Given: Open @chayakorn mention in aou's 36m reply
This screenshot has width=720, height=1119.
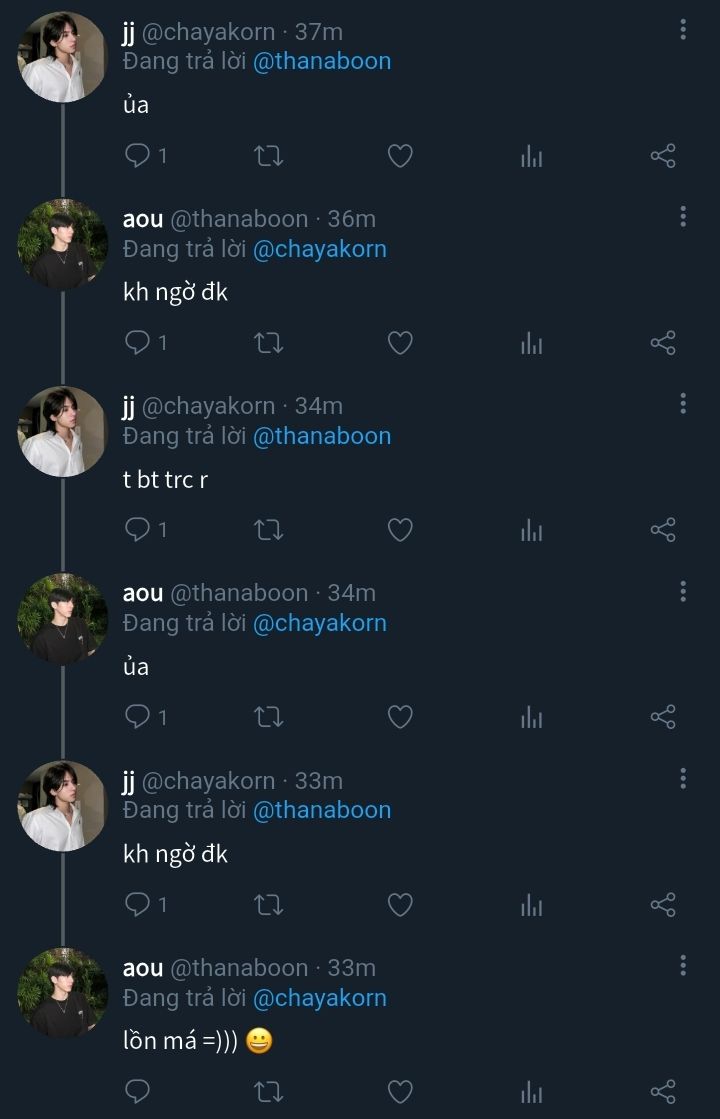Looking at the screenshot, I should point(320,249).
